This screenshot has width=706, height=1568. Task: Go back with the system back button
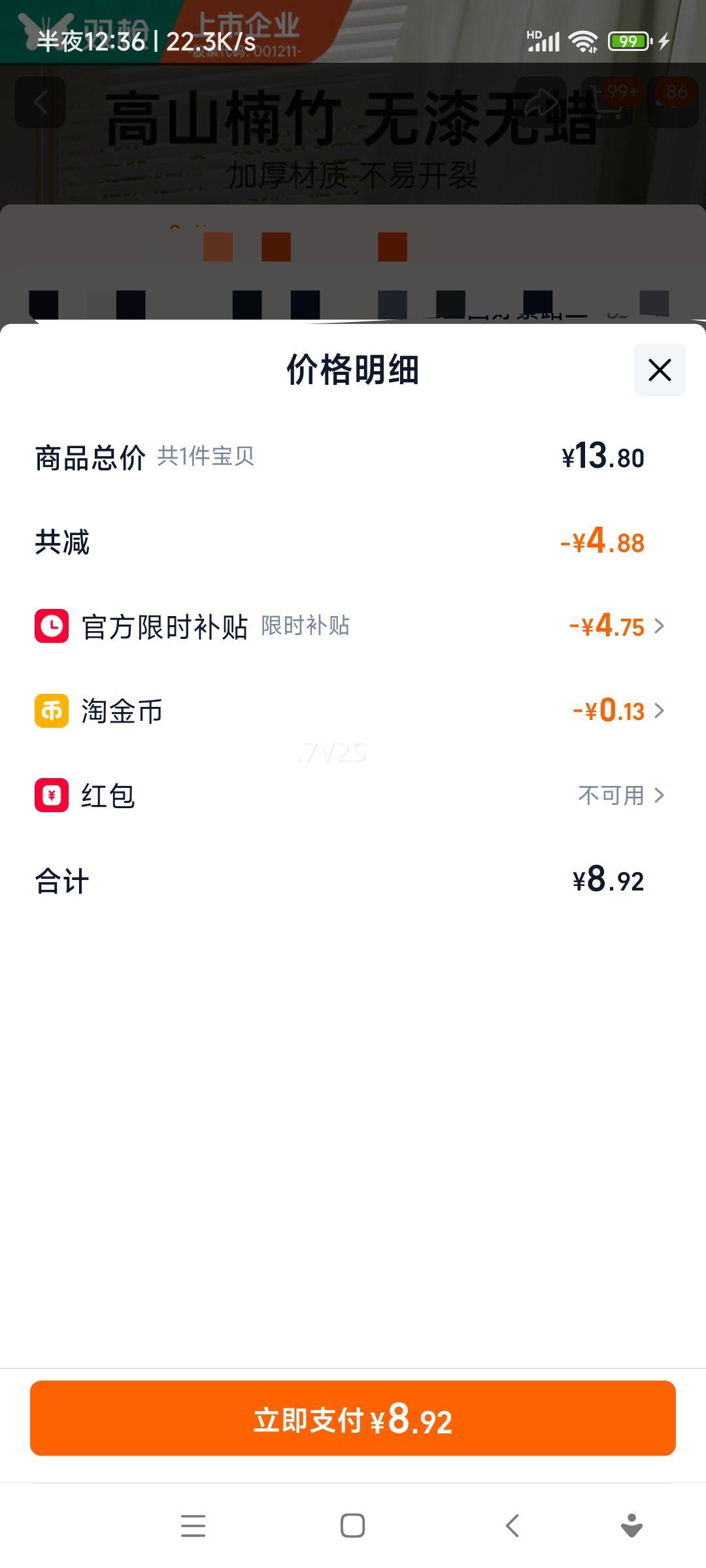(x=513, y=1526)
